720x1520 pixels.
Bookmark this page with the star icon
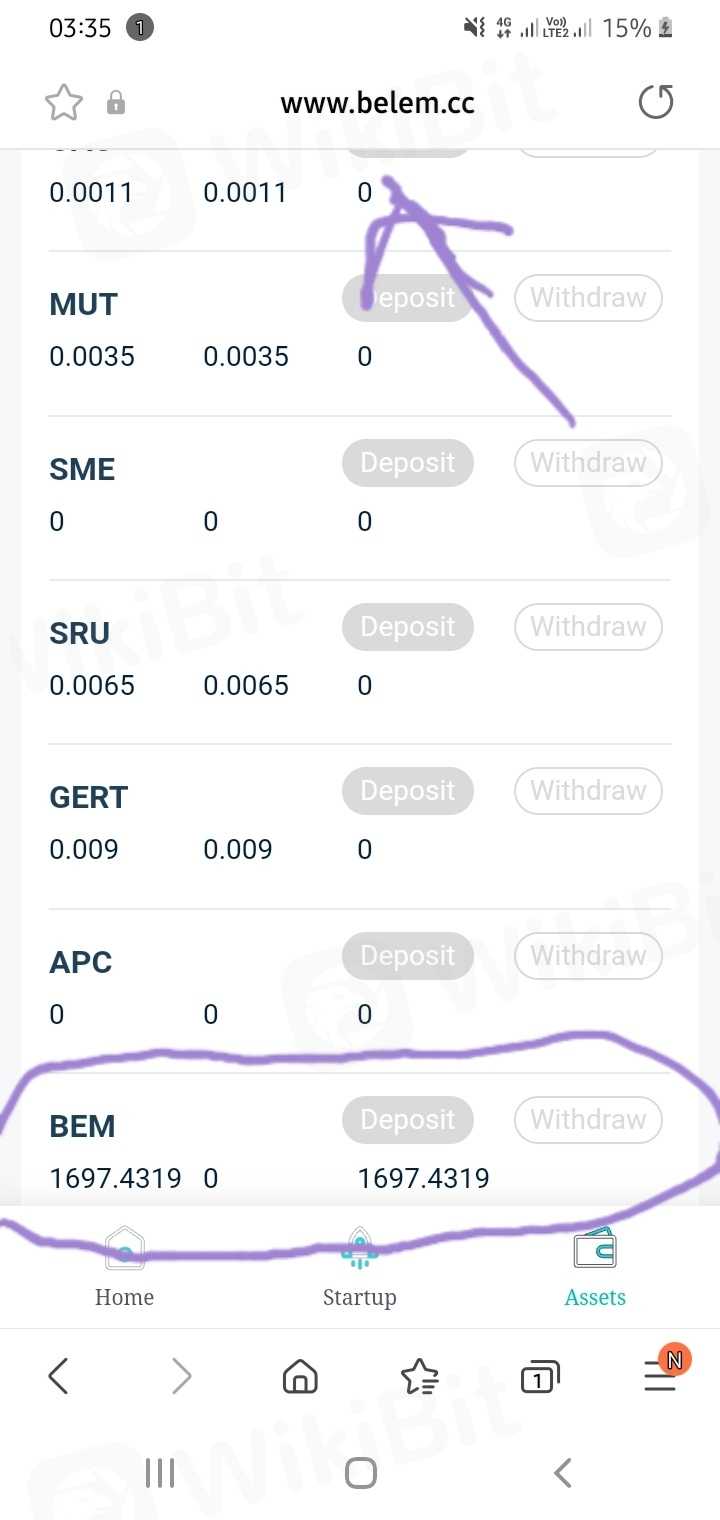click(x=63, y=103)
